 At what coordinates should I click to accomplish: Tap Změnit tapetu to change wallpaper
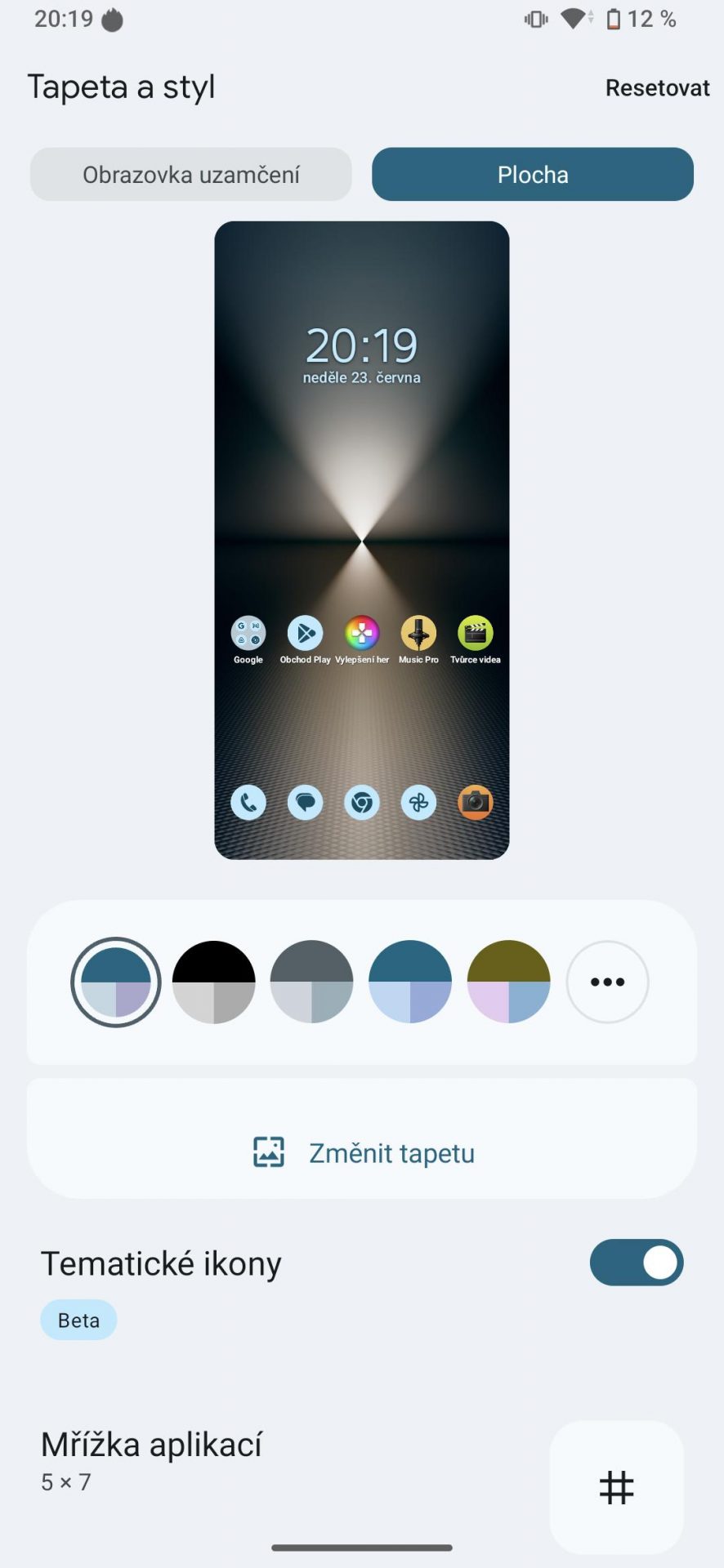tap(362, 1152)
